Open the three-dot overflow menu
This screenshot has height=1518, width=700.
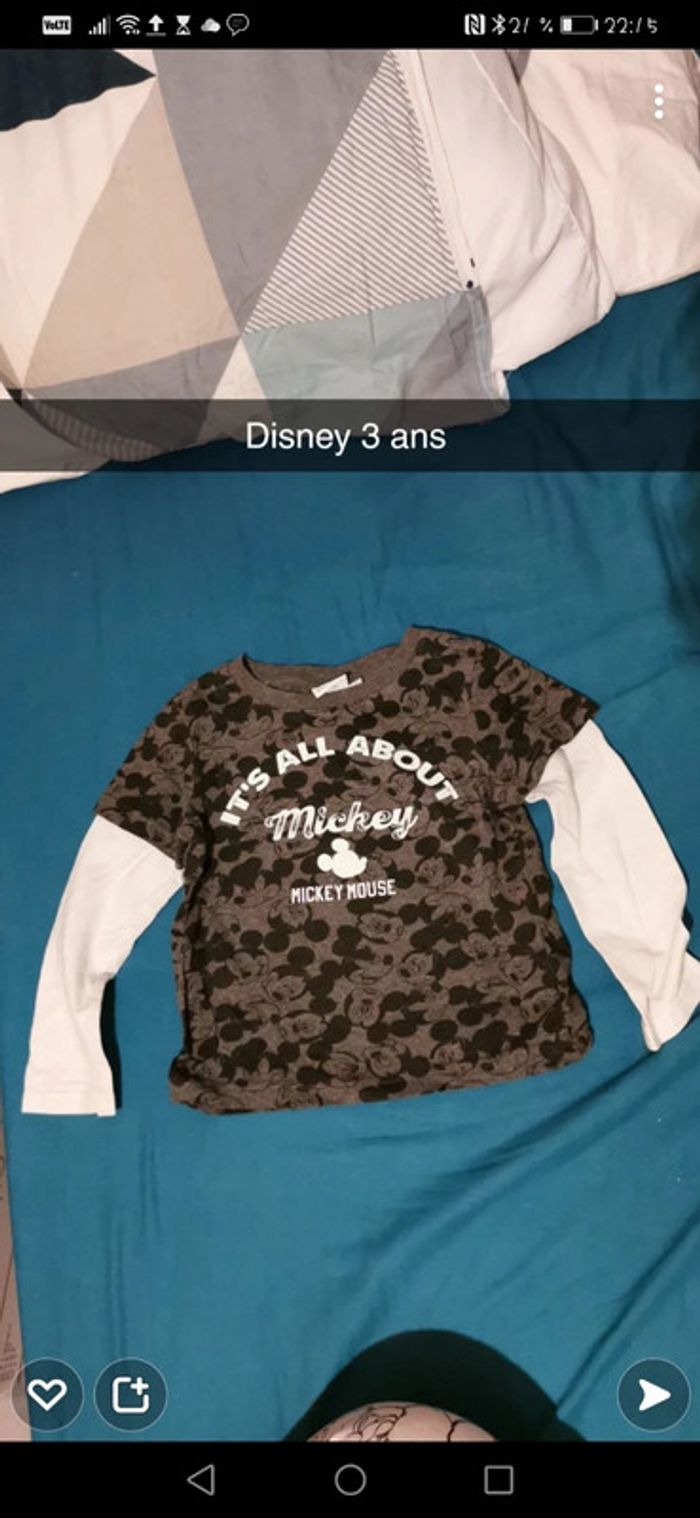pos(658,102)
